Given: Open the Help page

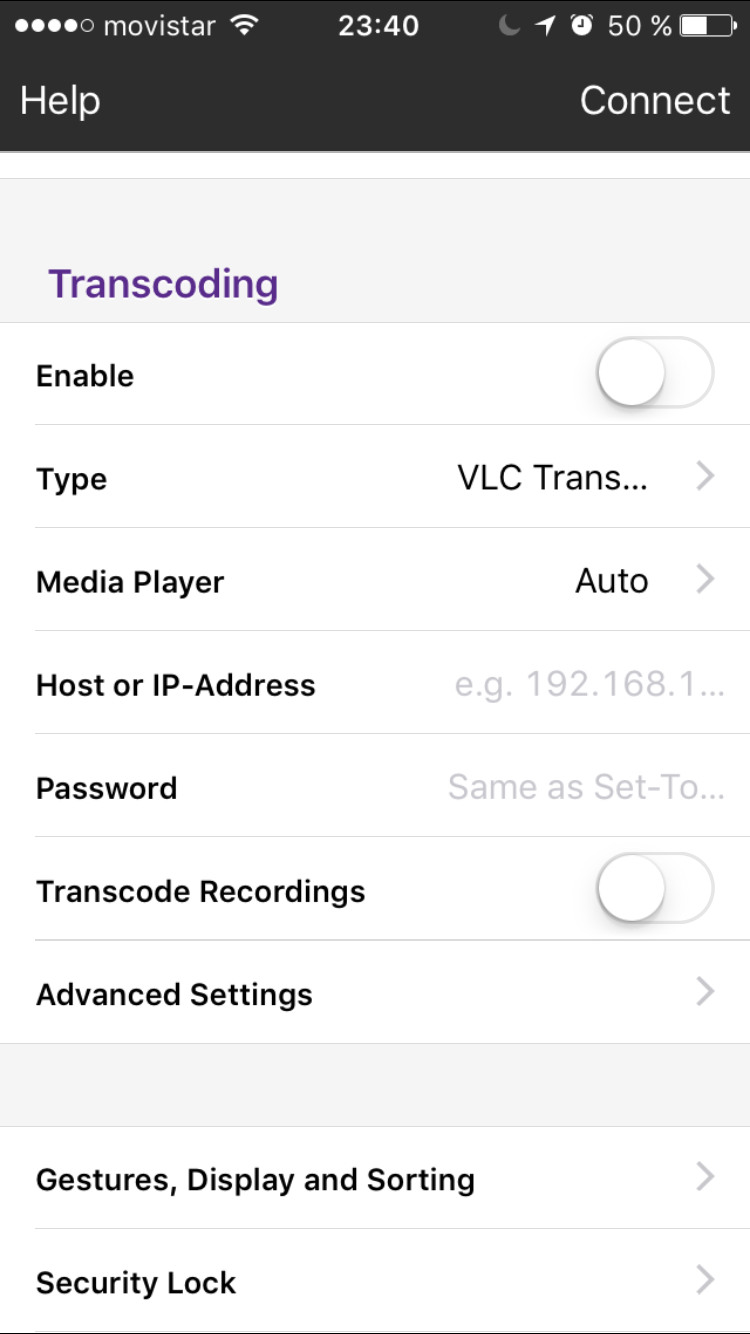Looking at the screenshot, I should [60, 100].
